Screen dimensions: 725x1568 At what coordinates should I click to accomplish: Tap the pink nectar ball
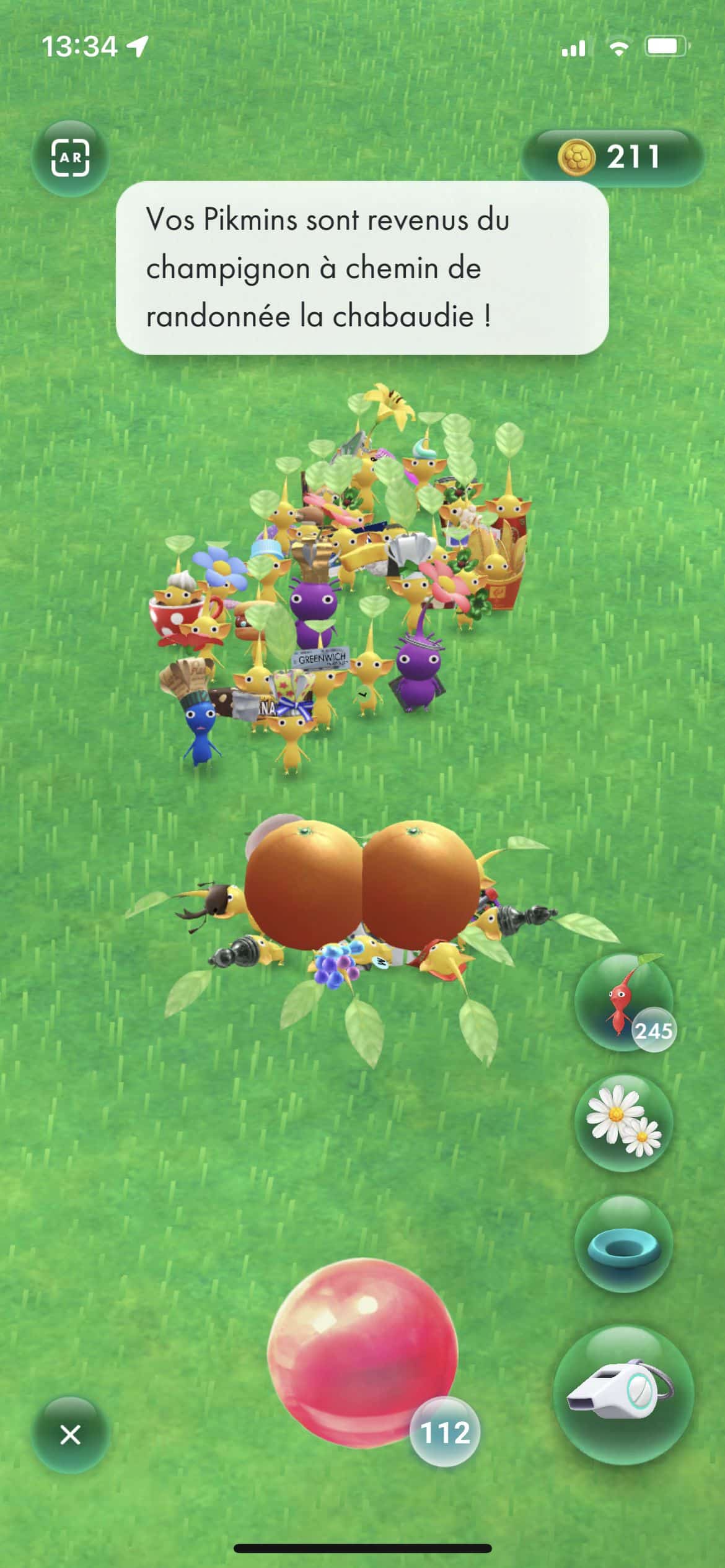[362, 1351]
